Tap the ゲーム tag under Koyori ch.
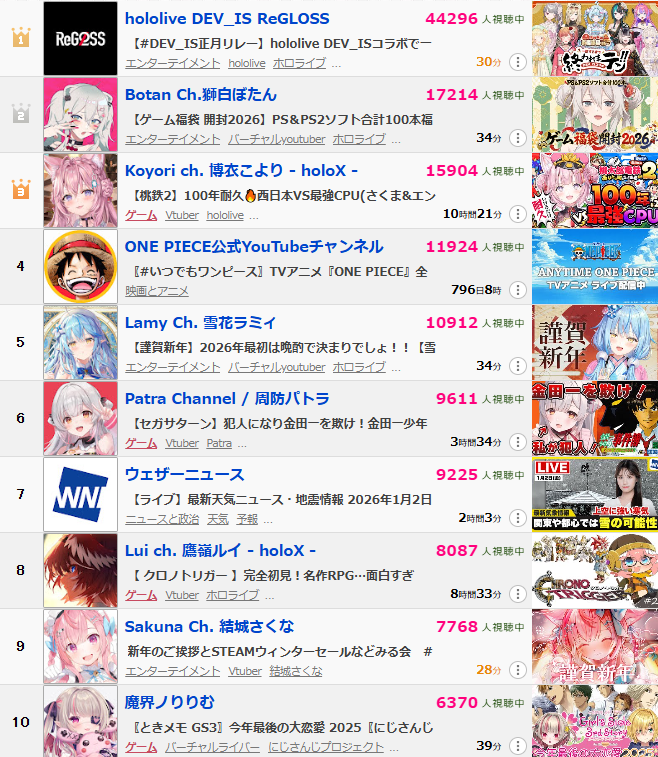This screenshot has width=658, height=757. 141,215
